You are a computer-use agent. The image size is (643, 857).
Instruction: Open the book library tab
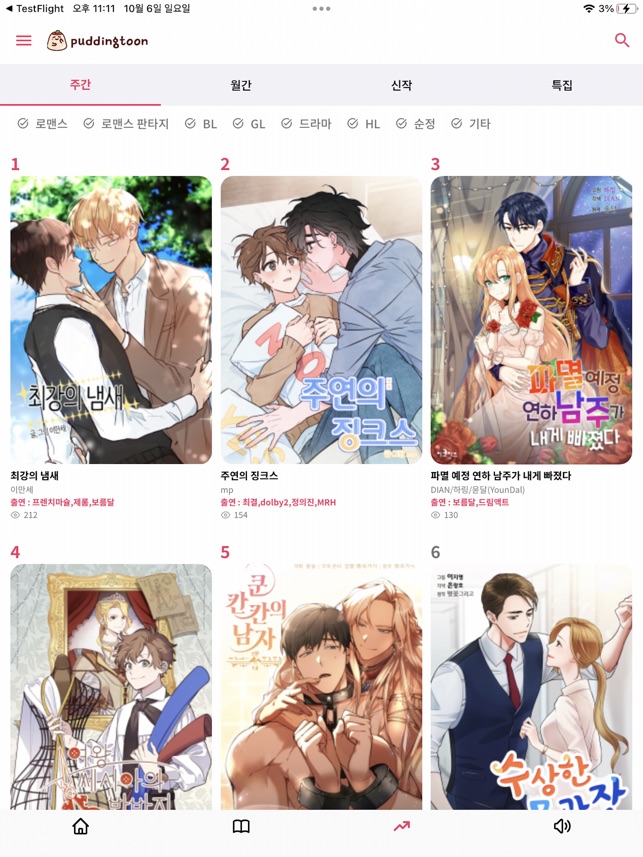coord(241,826)
